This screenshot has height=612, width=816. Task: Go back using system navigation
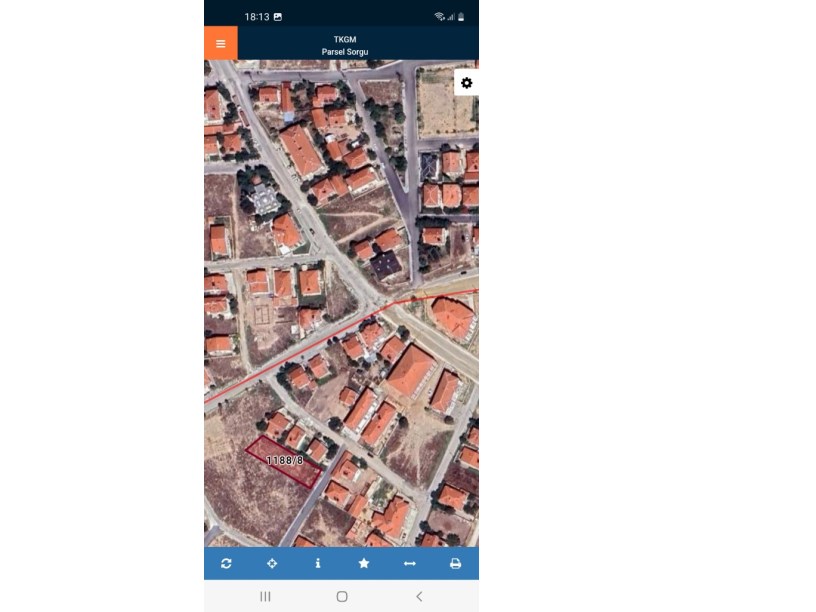419,596
